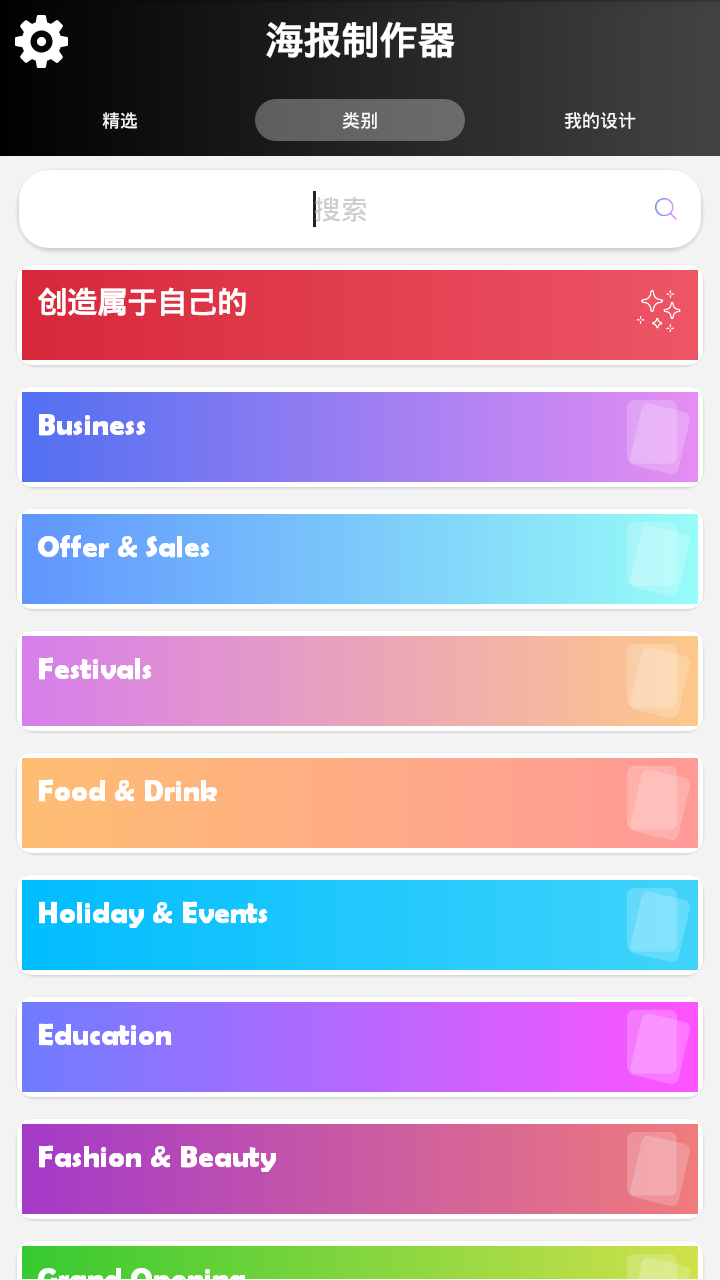Switch to the 精选 tab
The width and height of the screenshot is (720, 1280).
pyautogui.click(x=120, y=121)
